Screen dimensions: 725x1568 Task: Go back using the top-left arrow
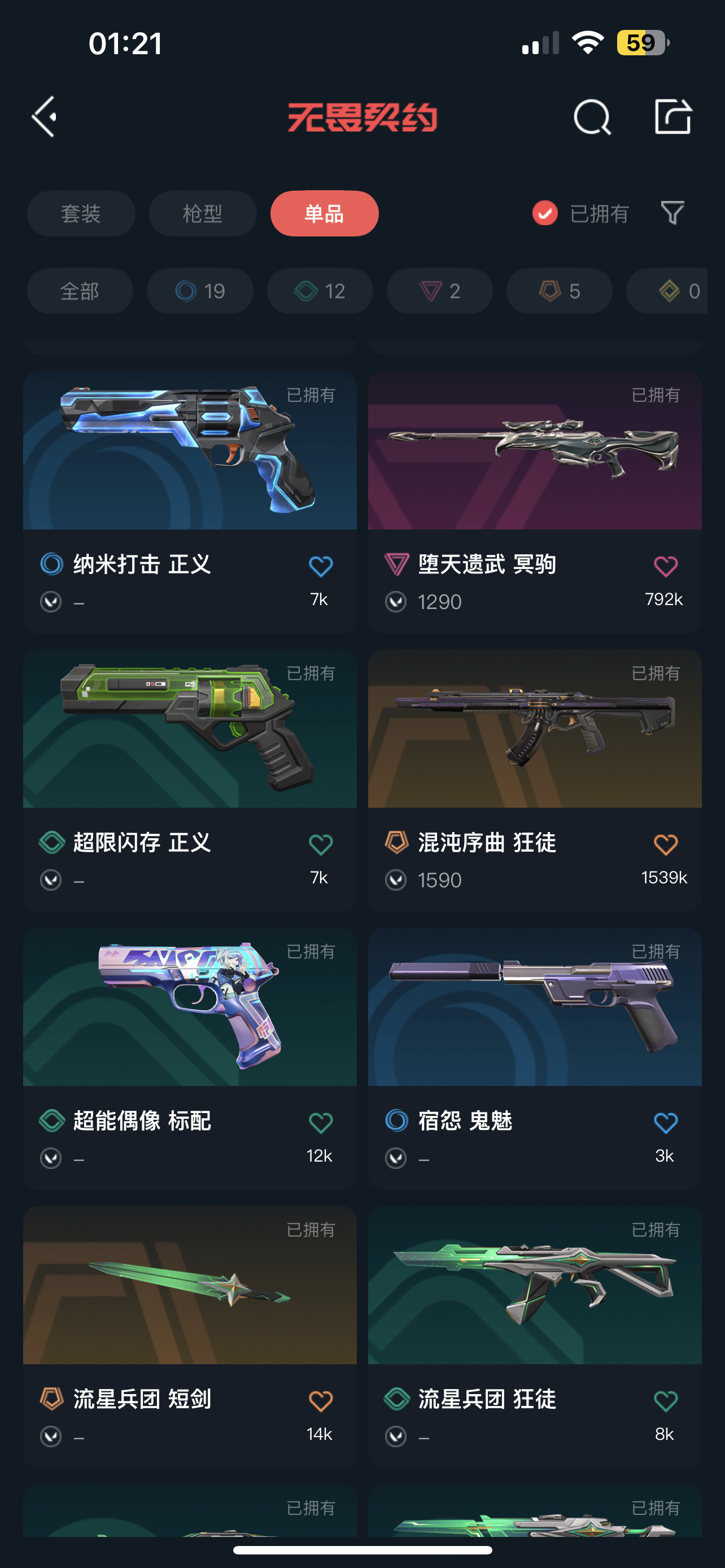point(45,116)
